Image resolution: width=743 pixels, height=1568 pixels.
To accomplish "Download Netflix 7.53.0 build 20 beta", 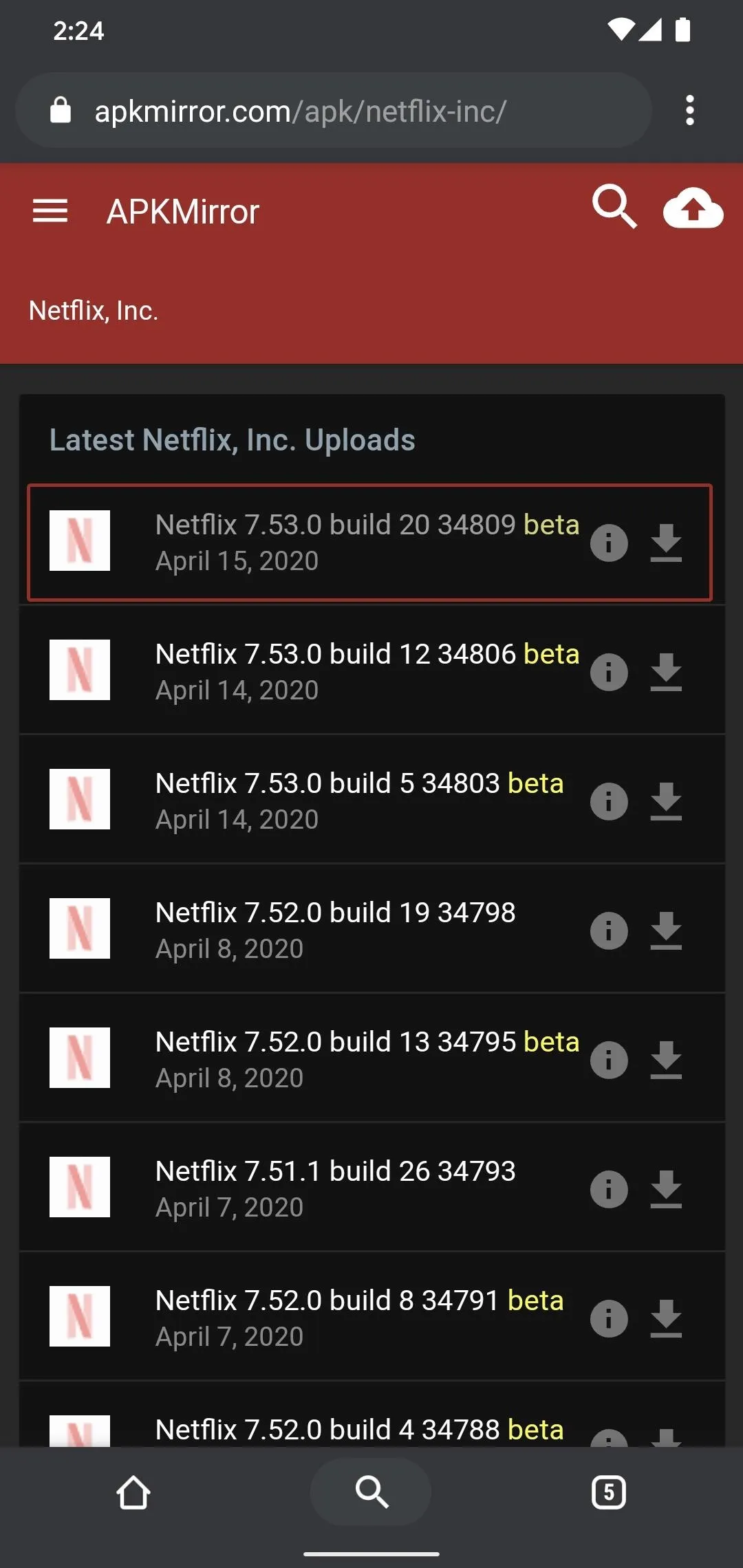I will pyautogui.click(x=666, y=543).
